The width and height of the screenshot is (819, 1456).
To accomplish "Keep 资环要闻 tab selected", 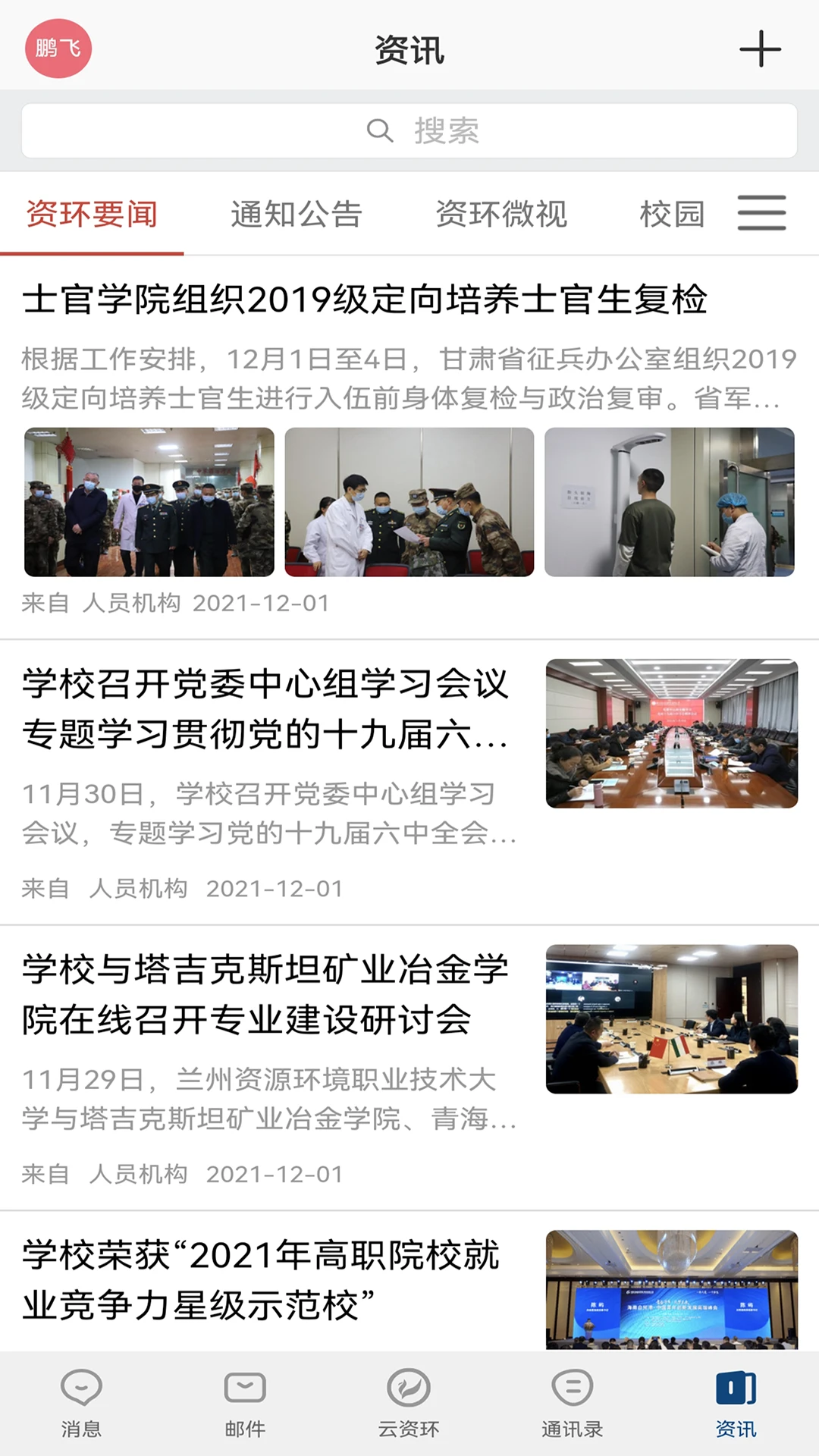I will [x=93, y=213].
